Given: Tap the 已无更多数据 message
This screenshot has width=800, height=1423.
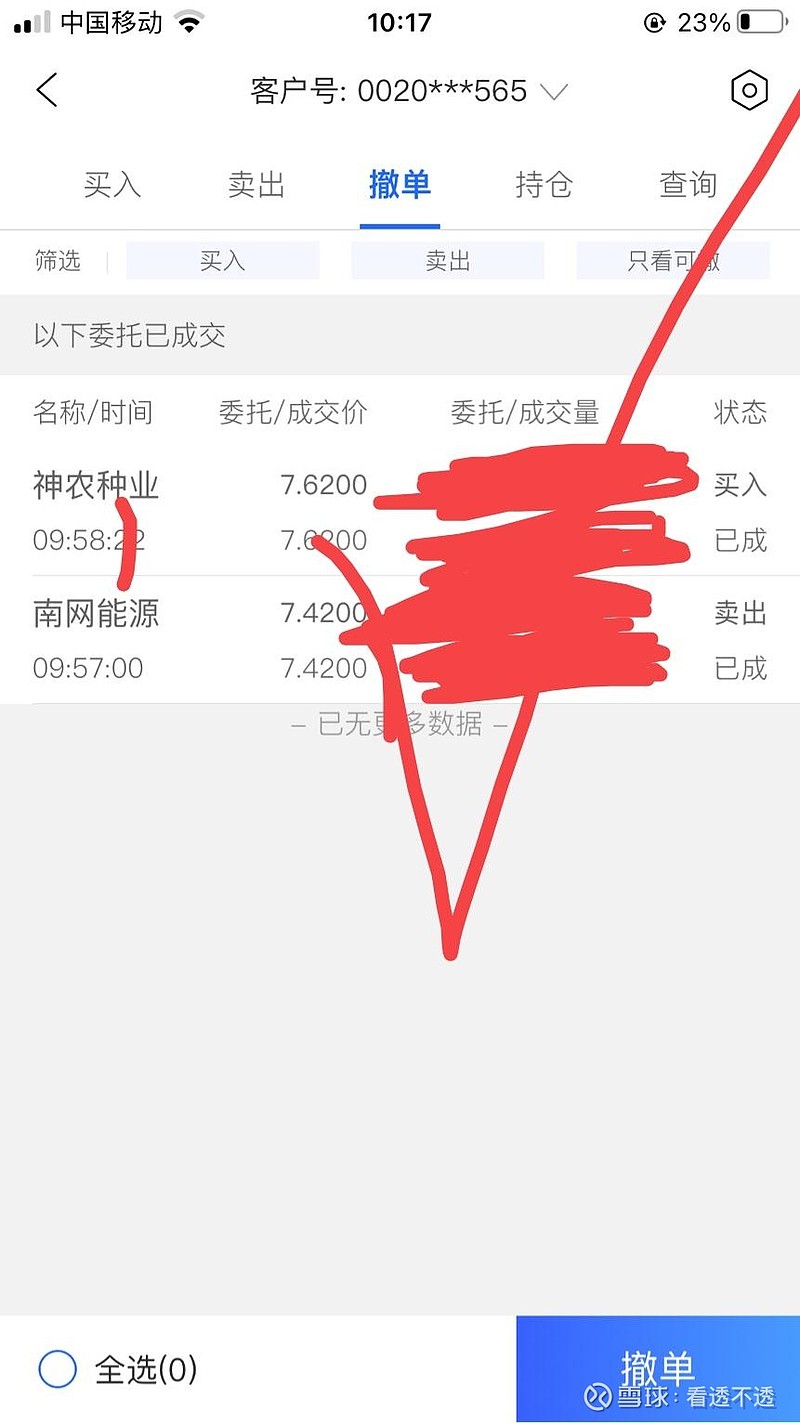Looking at the screenshot, I should [400, 725].
